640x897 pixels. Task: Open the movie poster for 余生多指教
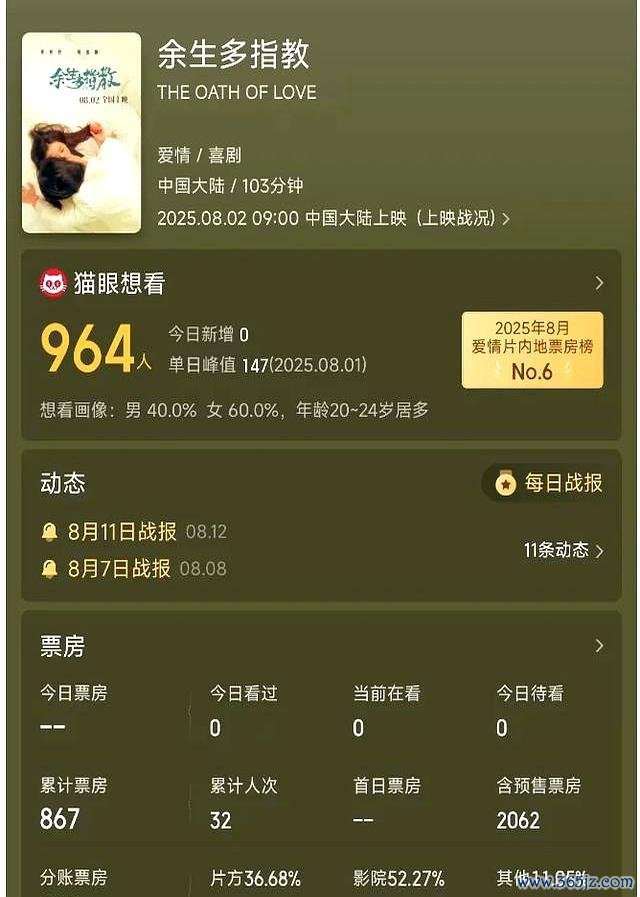click(x=81, y=133)
